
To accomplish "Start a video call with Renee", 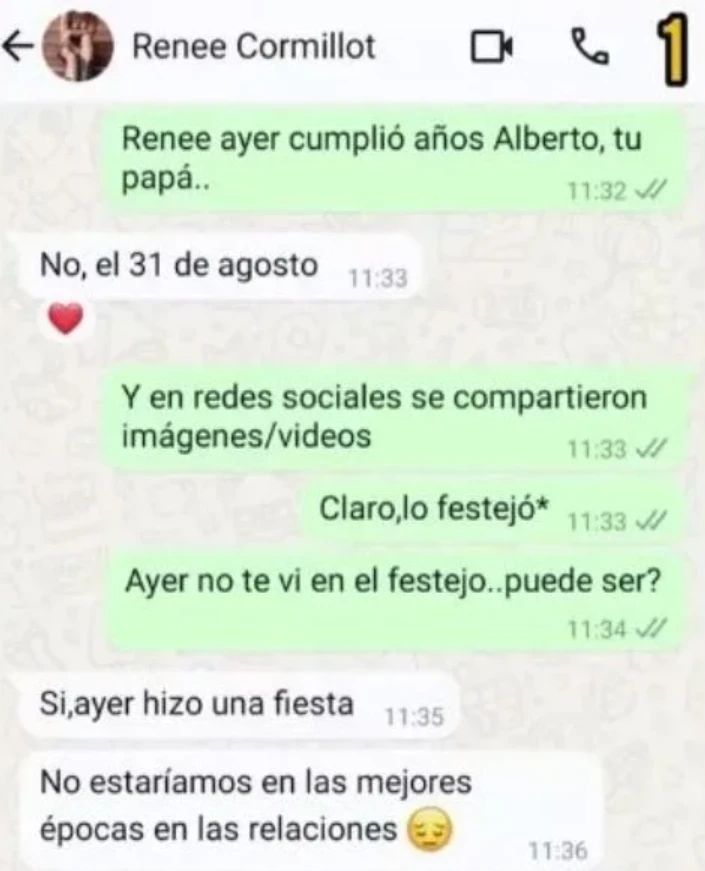I will (492, 46).
